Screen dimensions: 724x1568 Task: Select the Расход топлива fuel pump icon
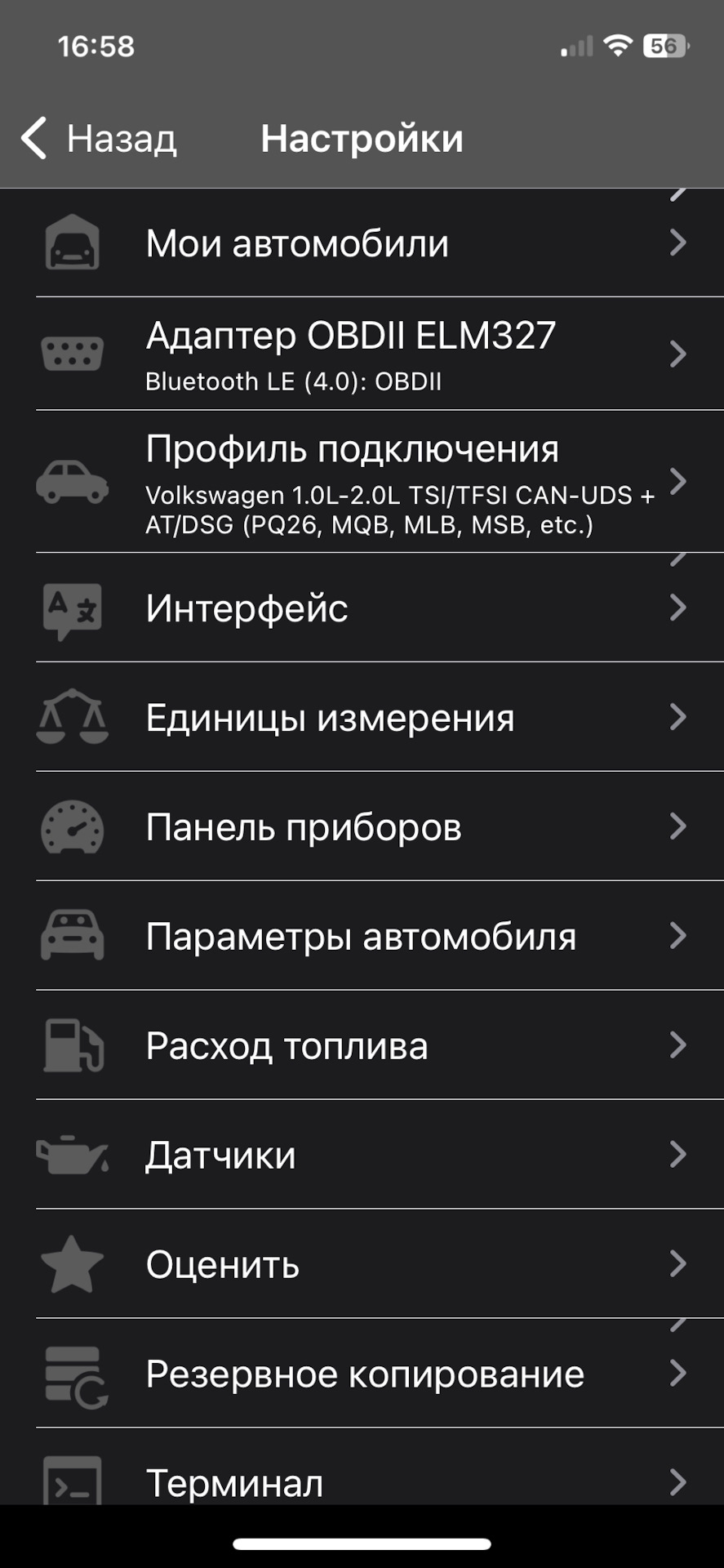click(x=72, y=1045)
